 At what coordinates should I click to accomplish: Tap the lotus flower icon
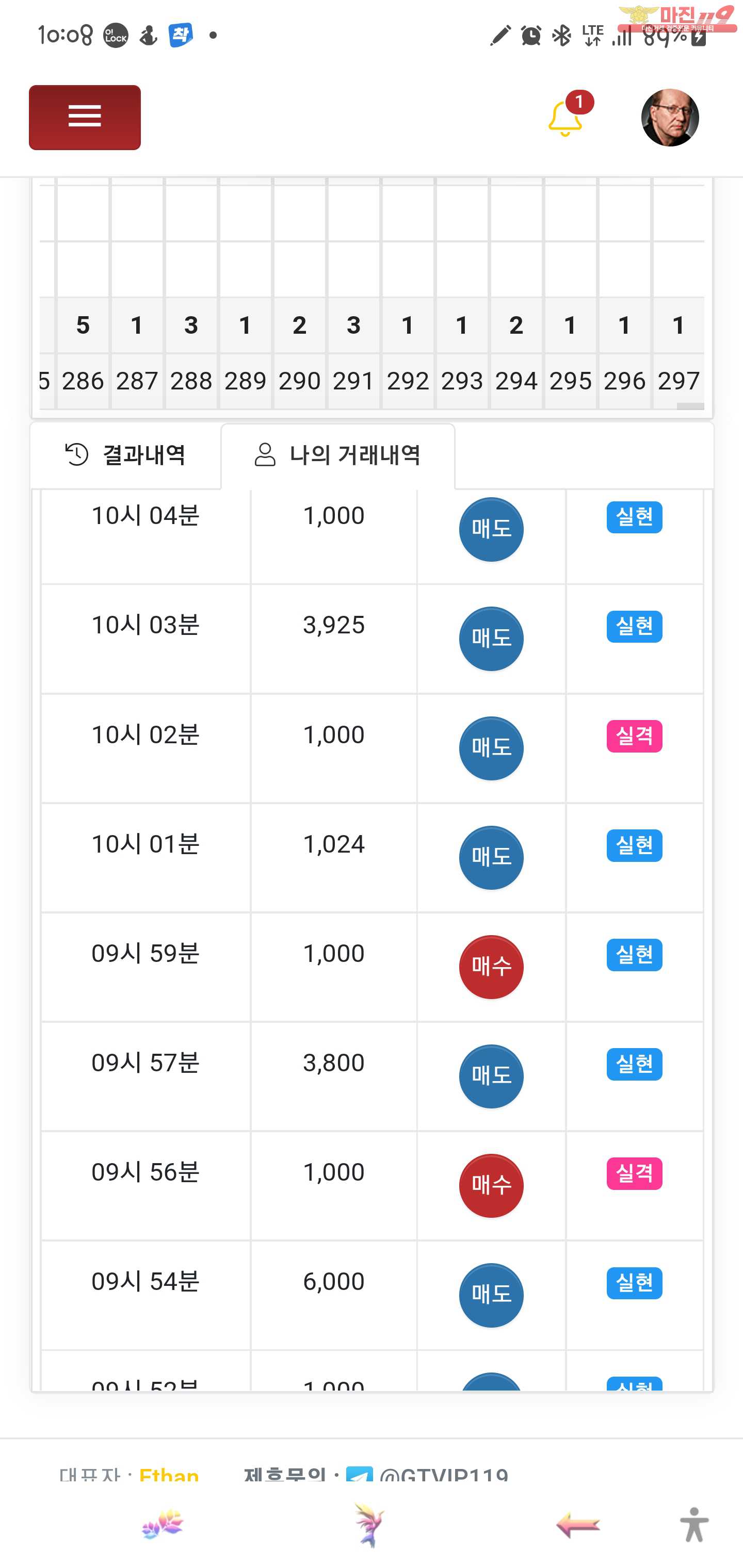click(162, 1525)
